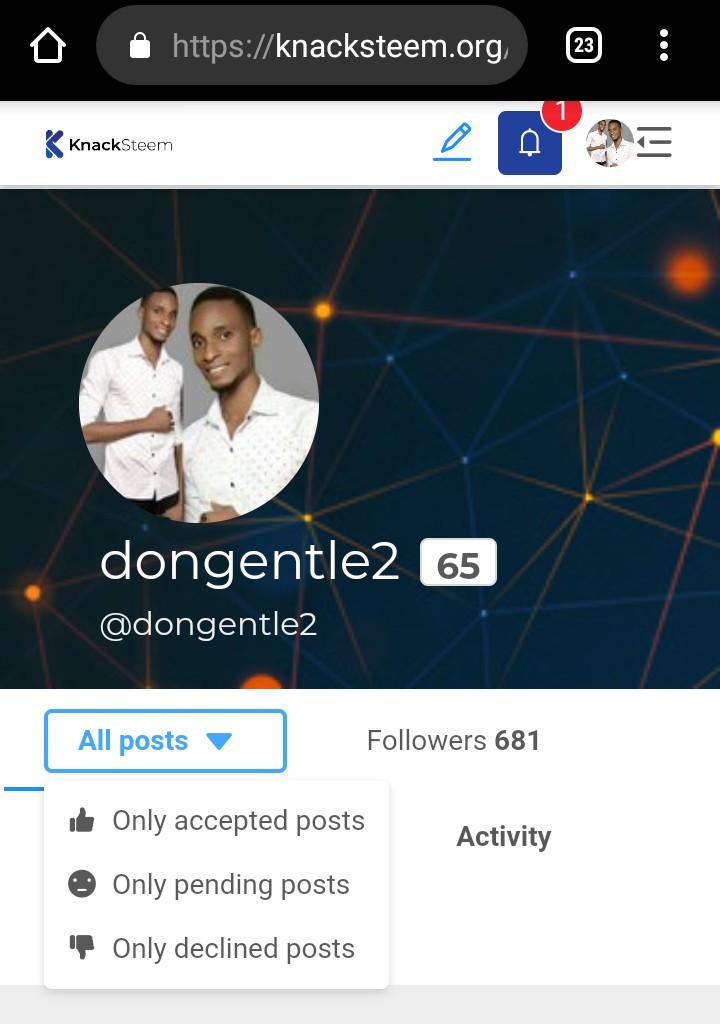Filter by Only declined posts

(x=216, y=948)
